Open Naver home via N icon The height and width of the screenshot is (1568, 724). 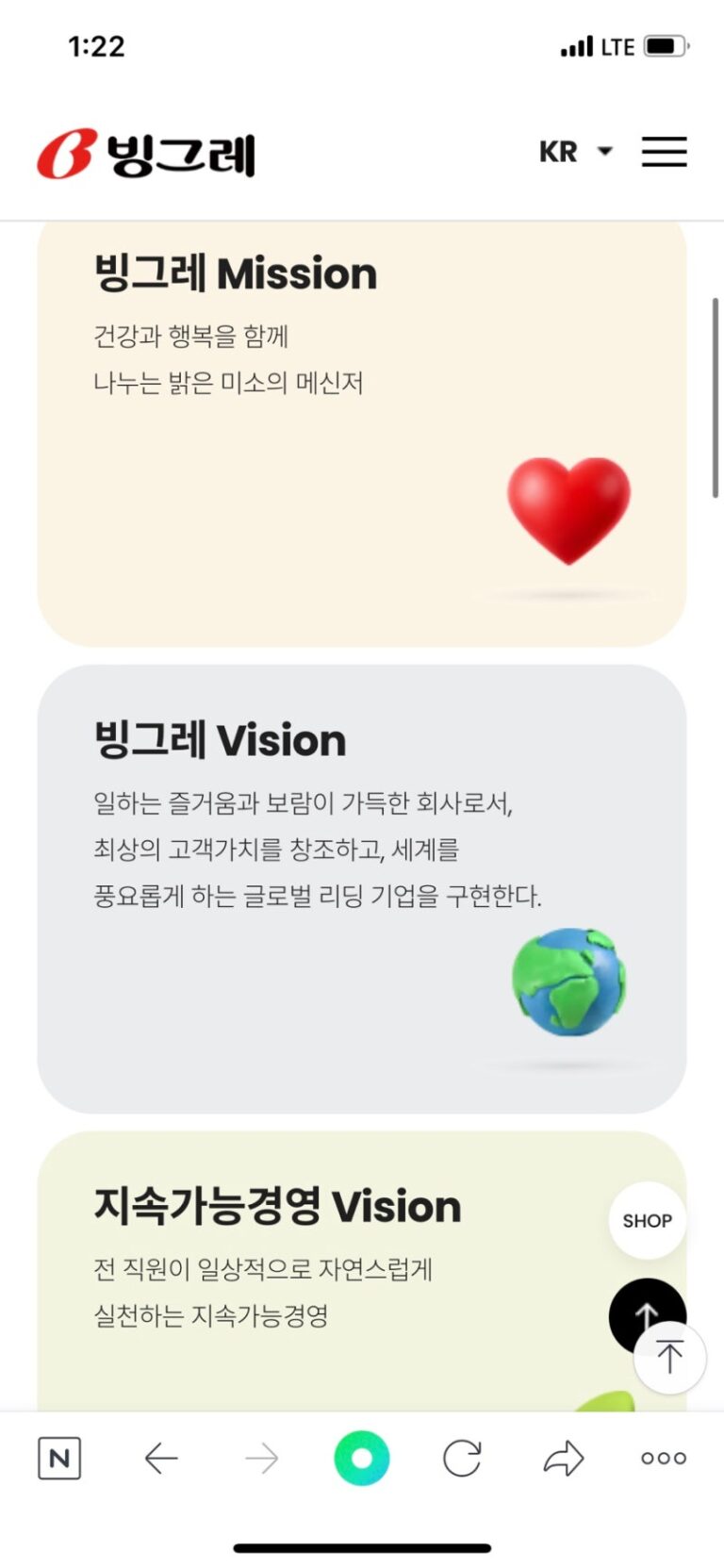click(59, 1459)
